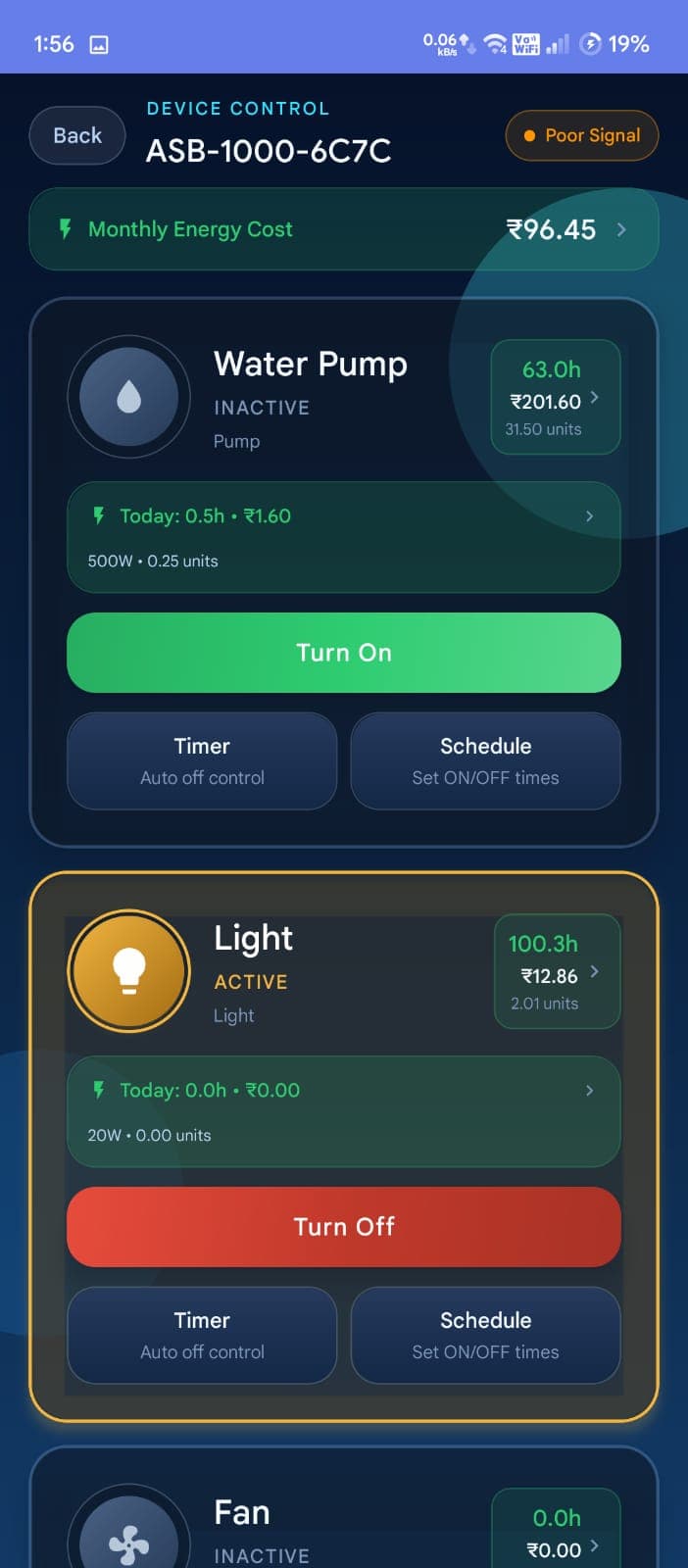The image size is (688, 1568).
Task: Open Schedule for the Water Pump
Action: tap(485, 760)
